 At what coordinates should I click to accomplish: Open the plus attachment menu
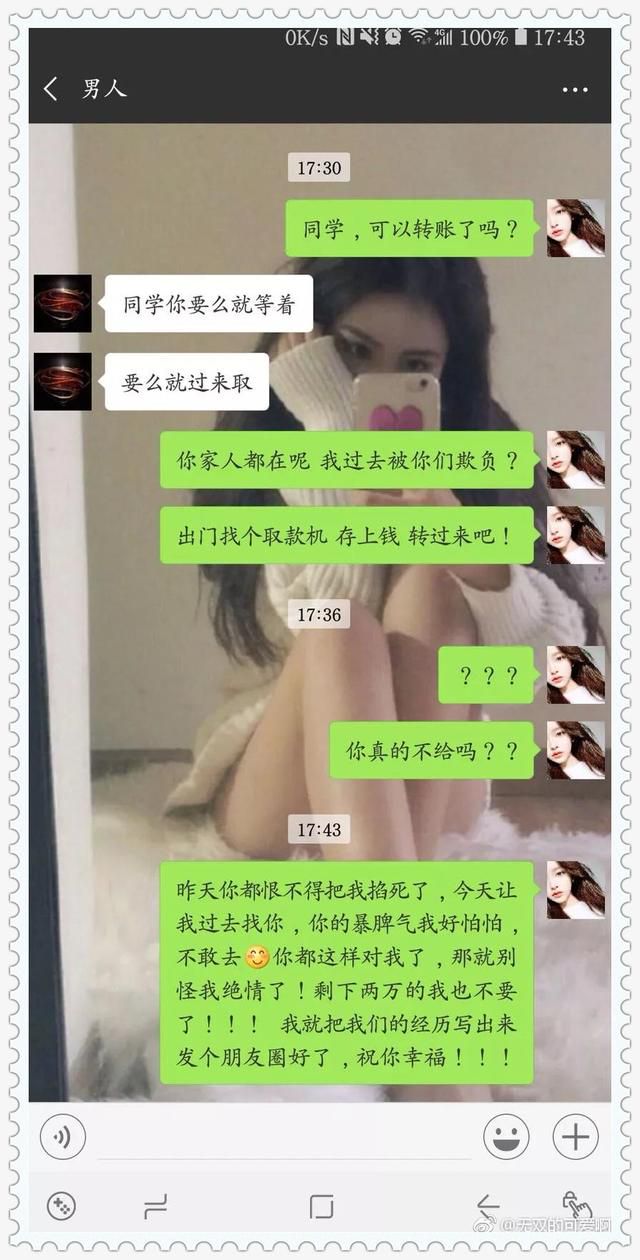pyautogui.click(x=575, y=1137)
